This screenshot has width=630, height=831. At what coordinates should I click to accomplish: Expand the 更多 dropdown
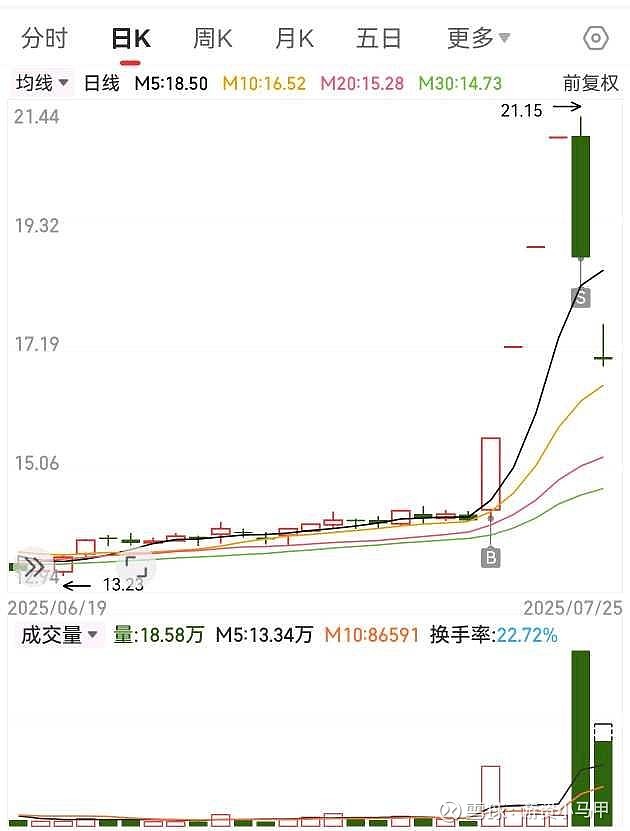(x=478, y=39)
